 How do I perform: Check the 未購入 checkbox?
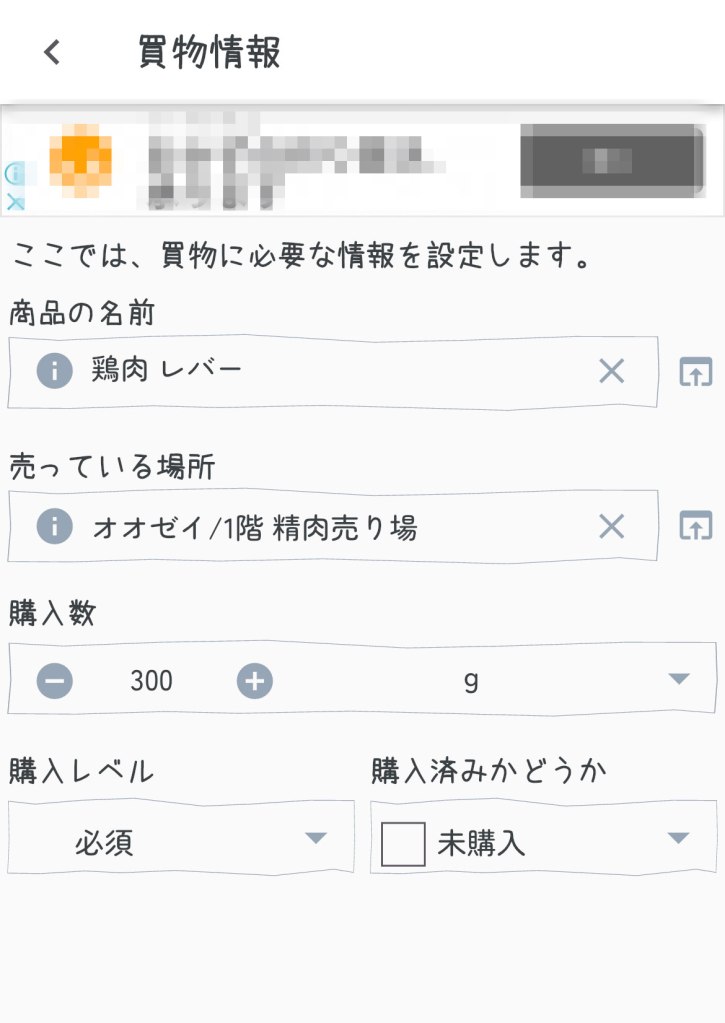(x=403, y=844)
